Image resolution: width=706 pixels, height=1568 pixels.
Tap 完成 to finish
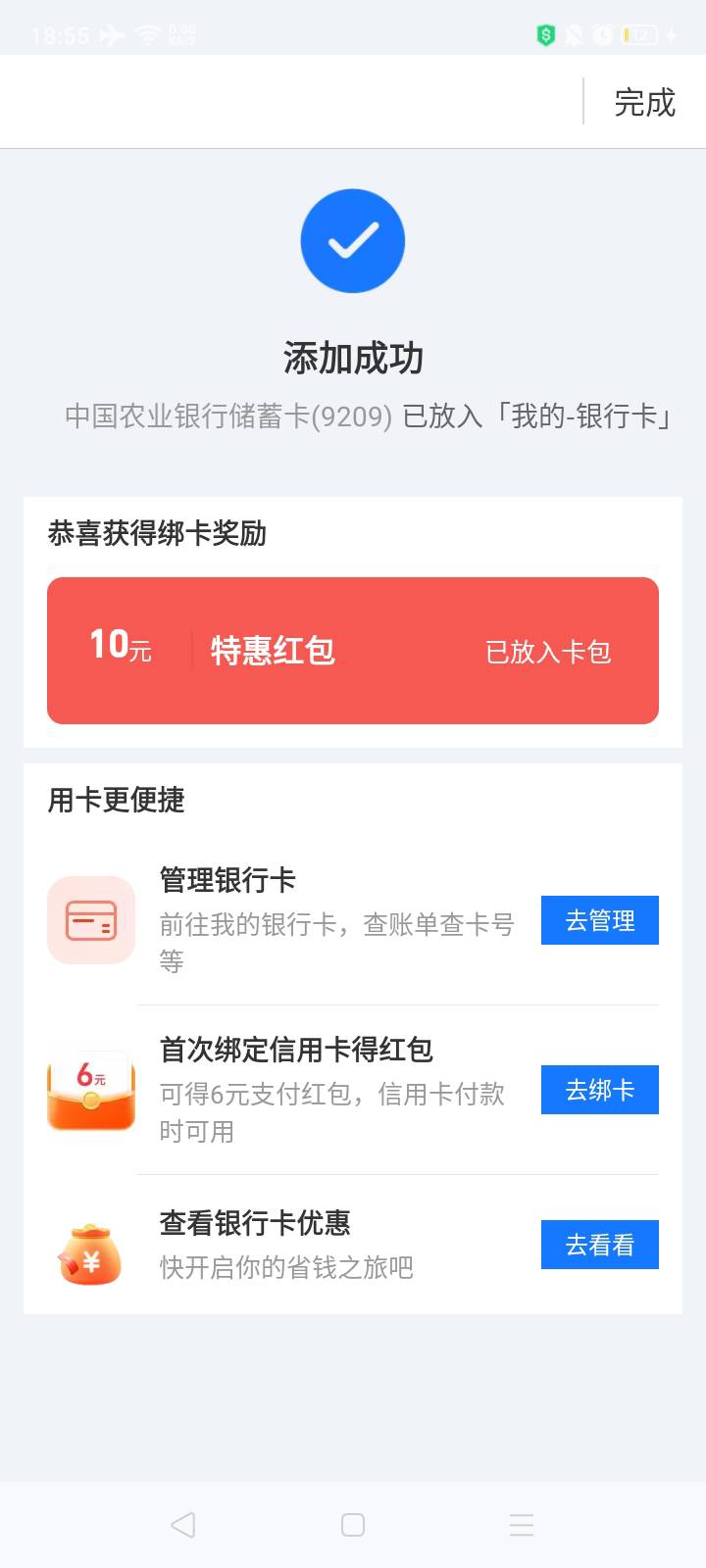click(x=644, y=102)
